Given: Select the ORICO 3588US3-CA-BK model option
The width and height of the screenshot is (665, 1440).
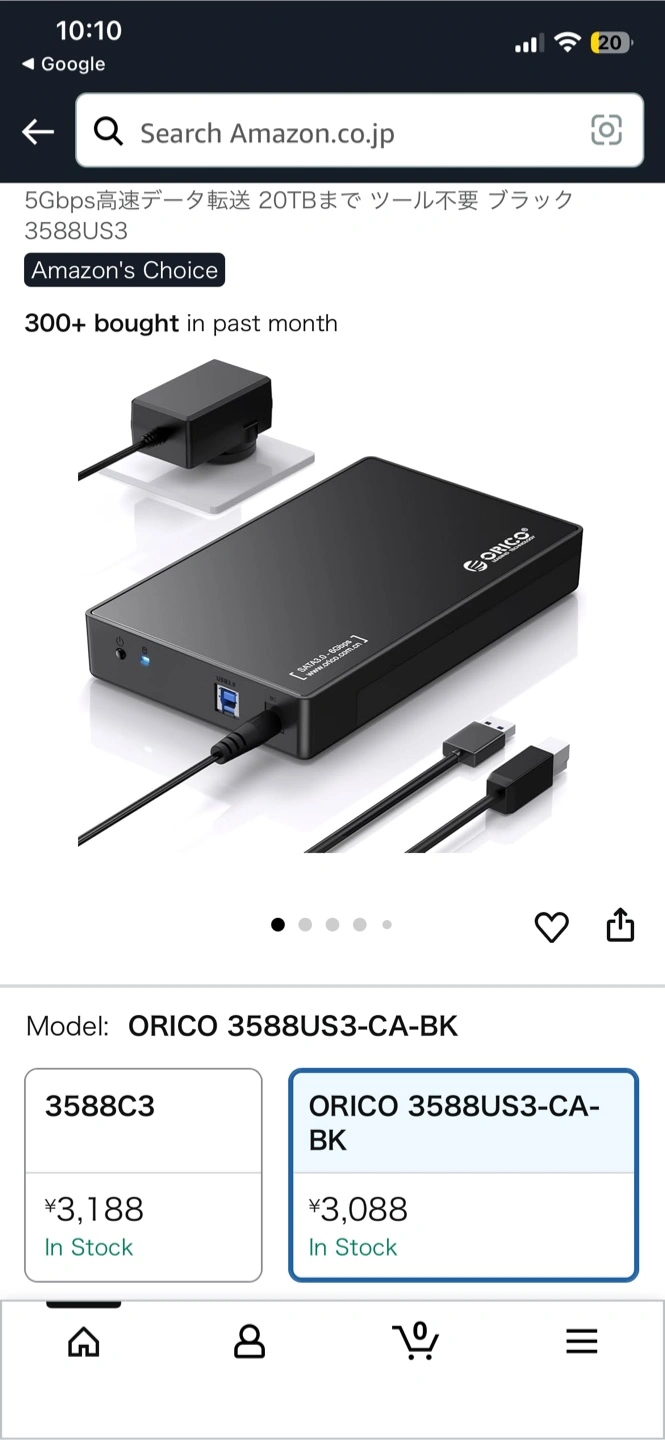Looking at the screenshot, I should coord(463,1174).
